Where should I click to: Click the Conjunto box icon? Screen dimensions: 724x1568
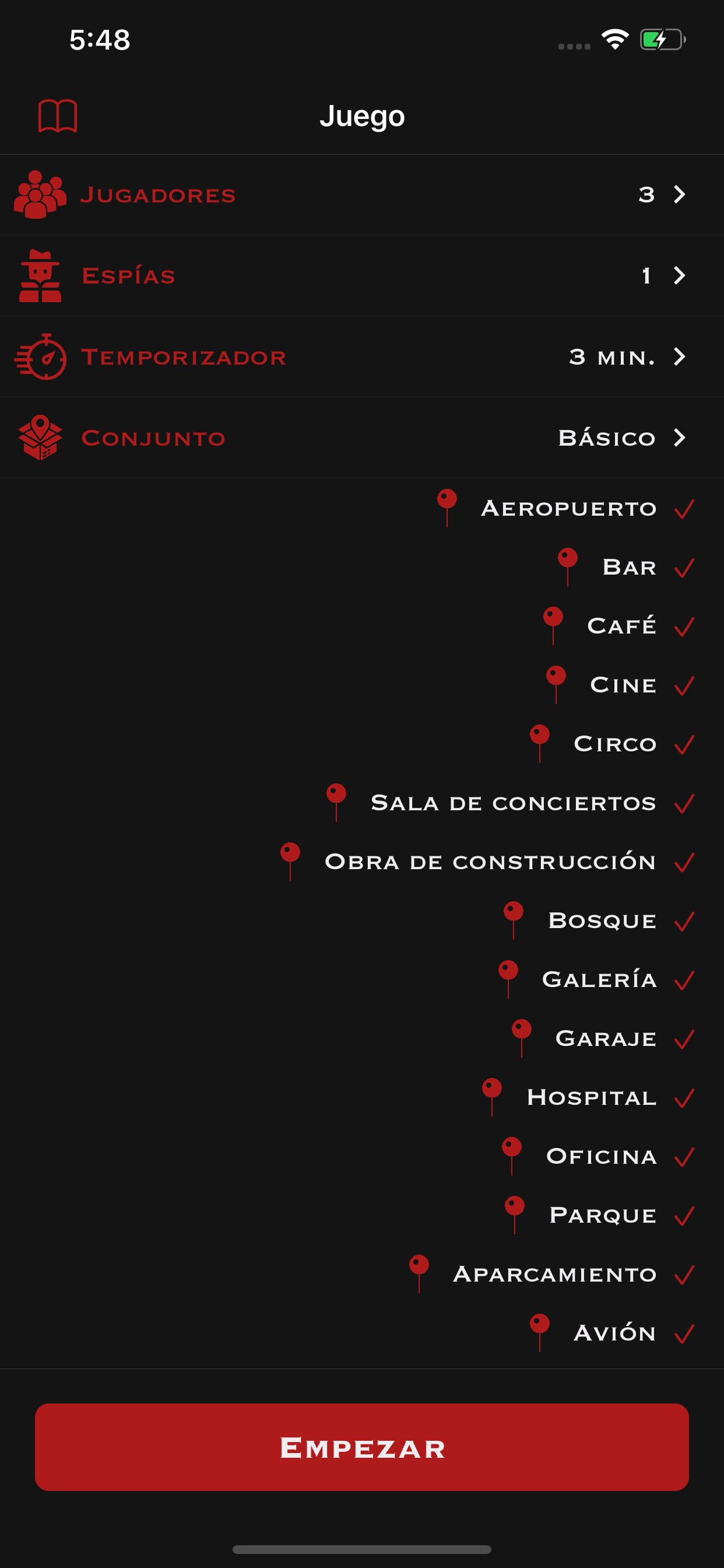pyautogui.click(x=40, y=437)
